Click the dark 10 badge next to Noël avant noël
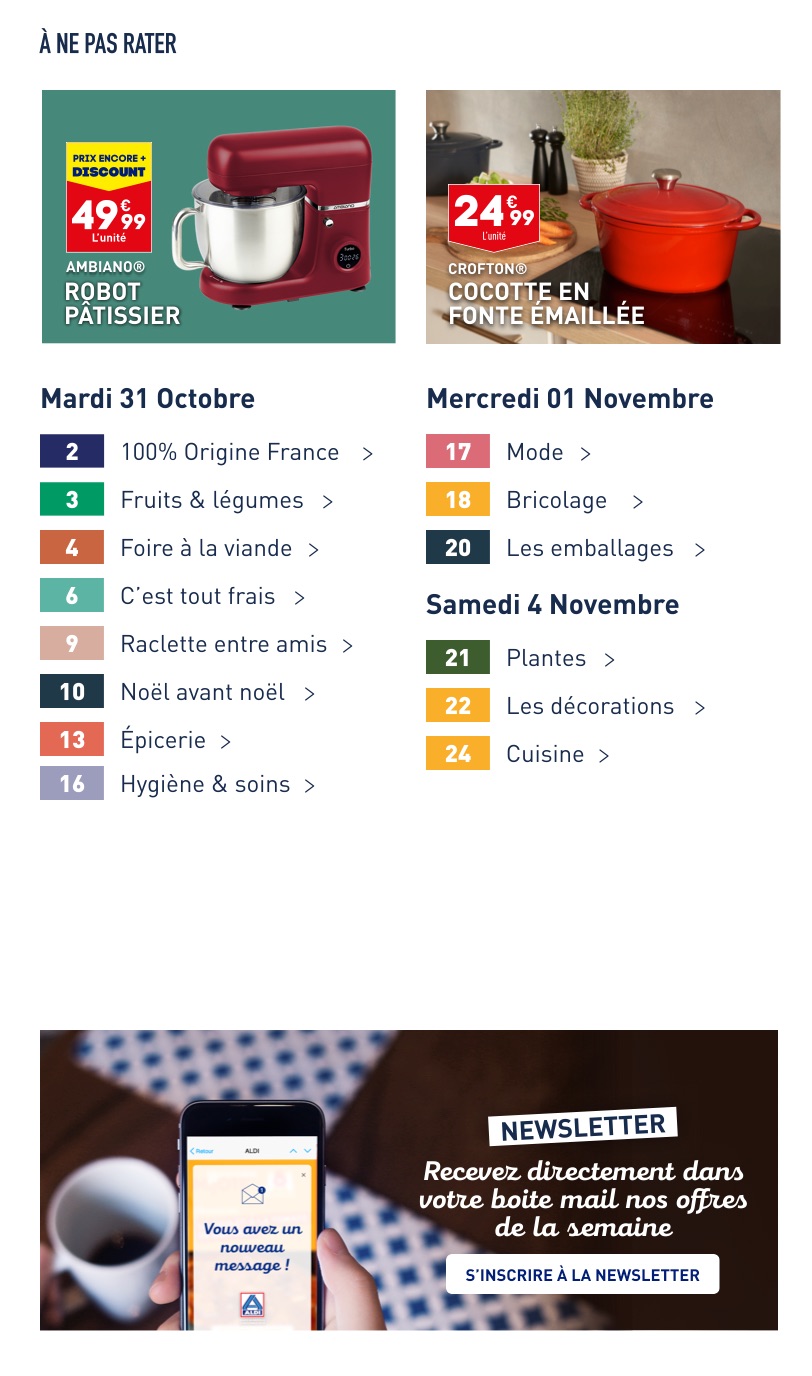 coord(71,692)
